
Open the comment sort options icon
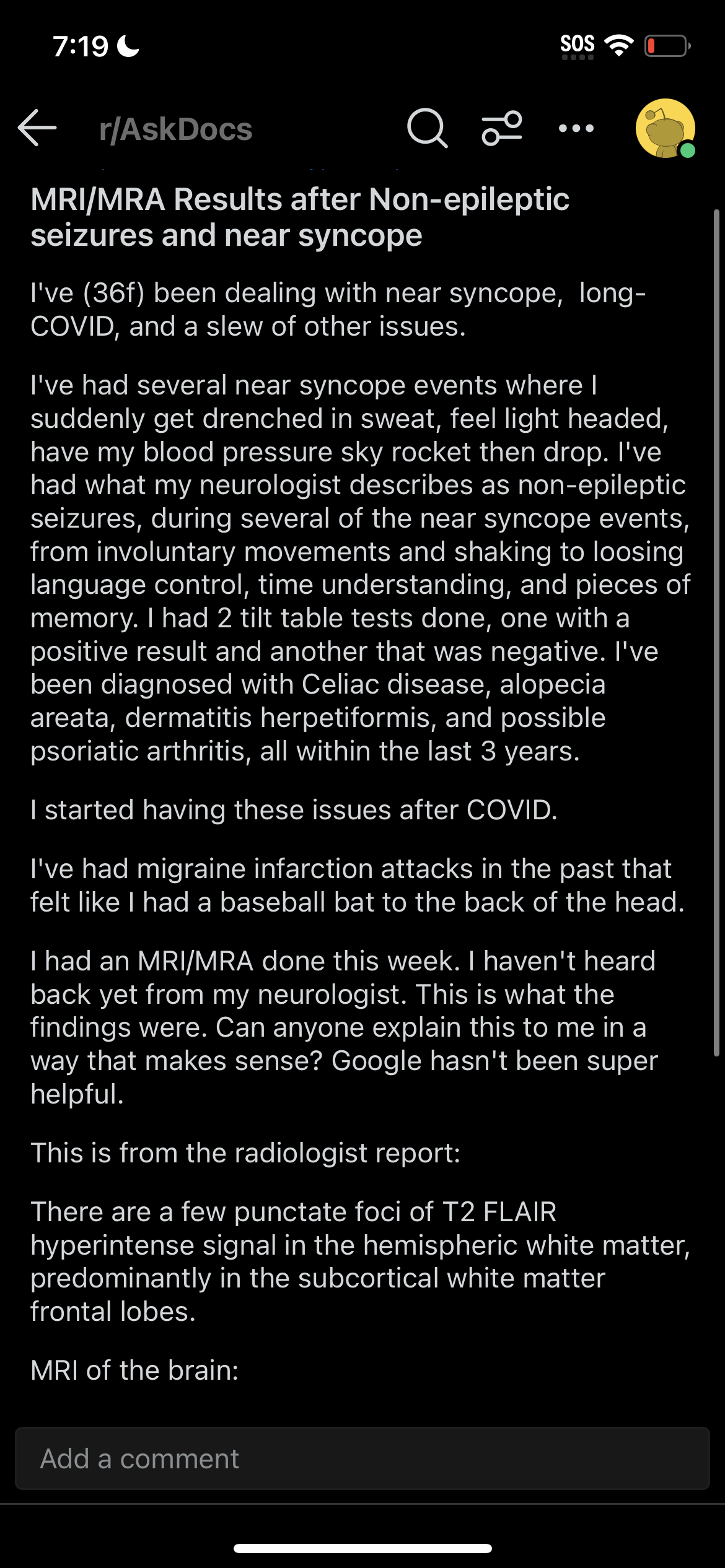(502, 128)
